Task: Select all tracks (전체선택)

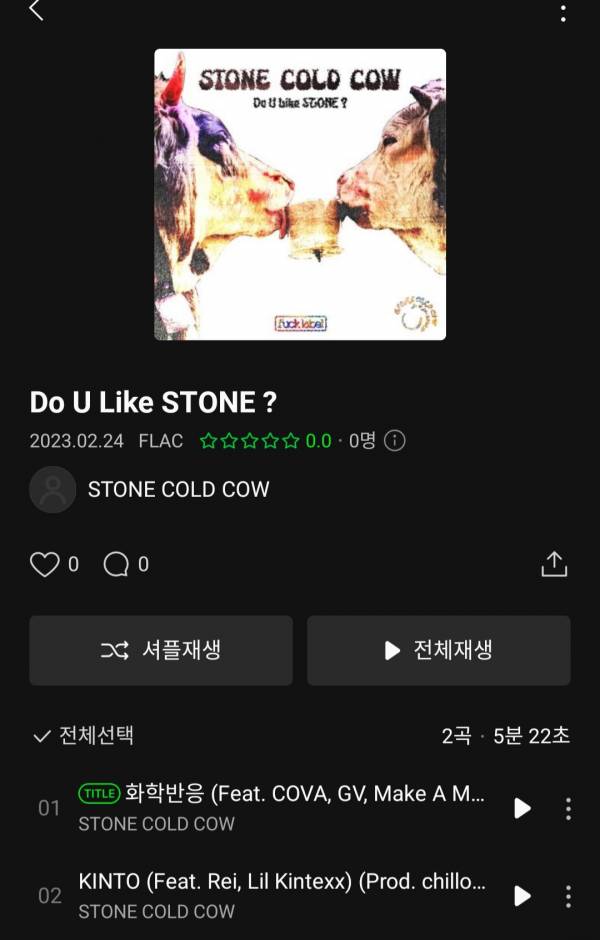Action: click(x=84, y=736)
